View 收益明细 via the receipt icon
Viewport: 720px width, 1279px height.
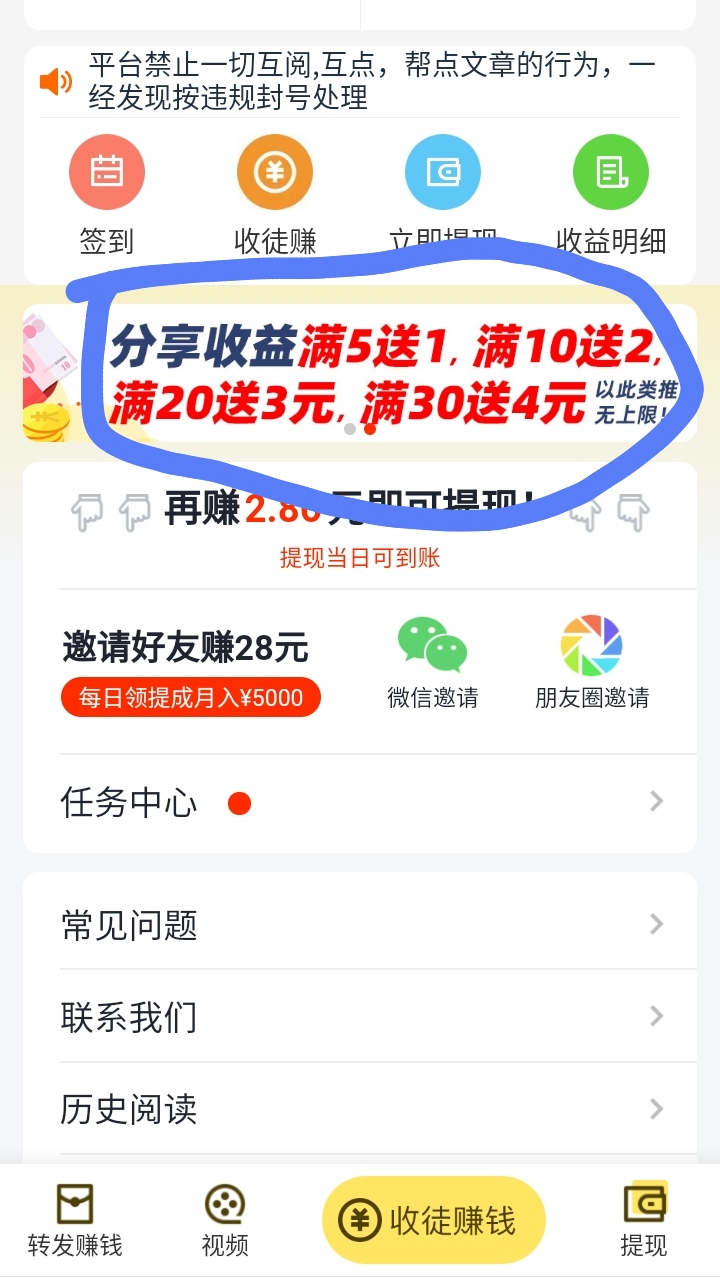coord(610,171)
